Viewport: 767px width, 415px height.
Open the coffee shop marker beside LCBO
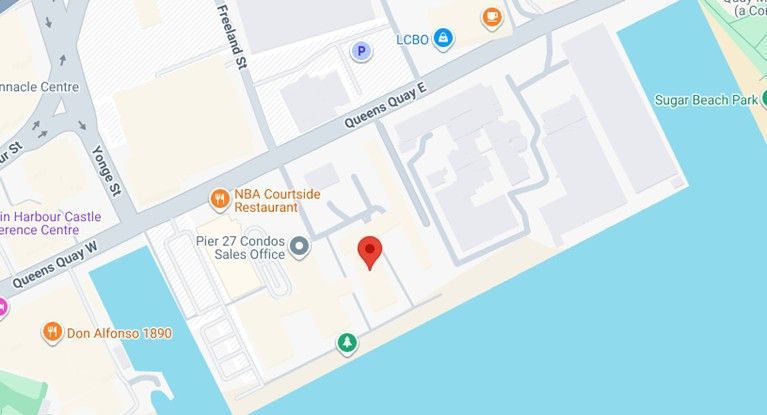point(491,16)
